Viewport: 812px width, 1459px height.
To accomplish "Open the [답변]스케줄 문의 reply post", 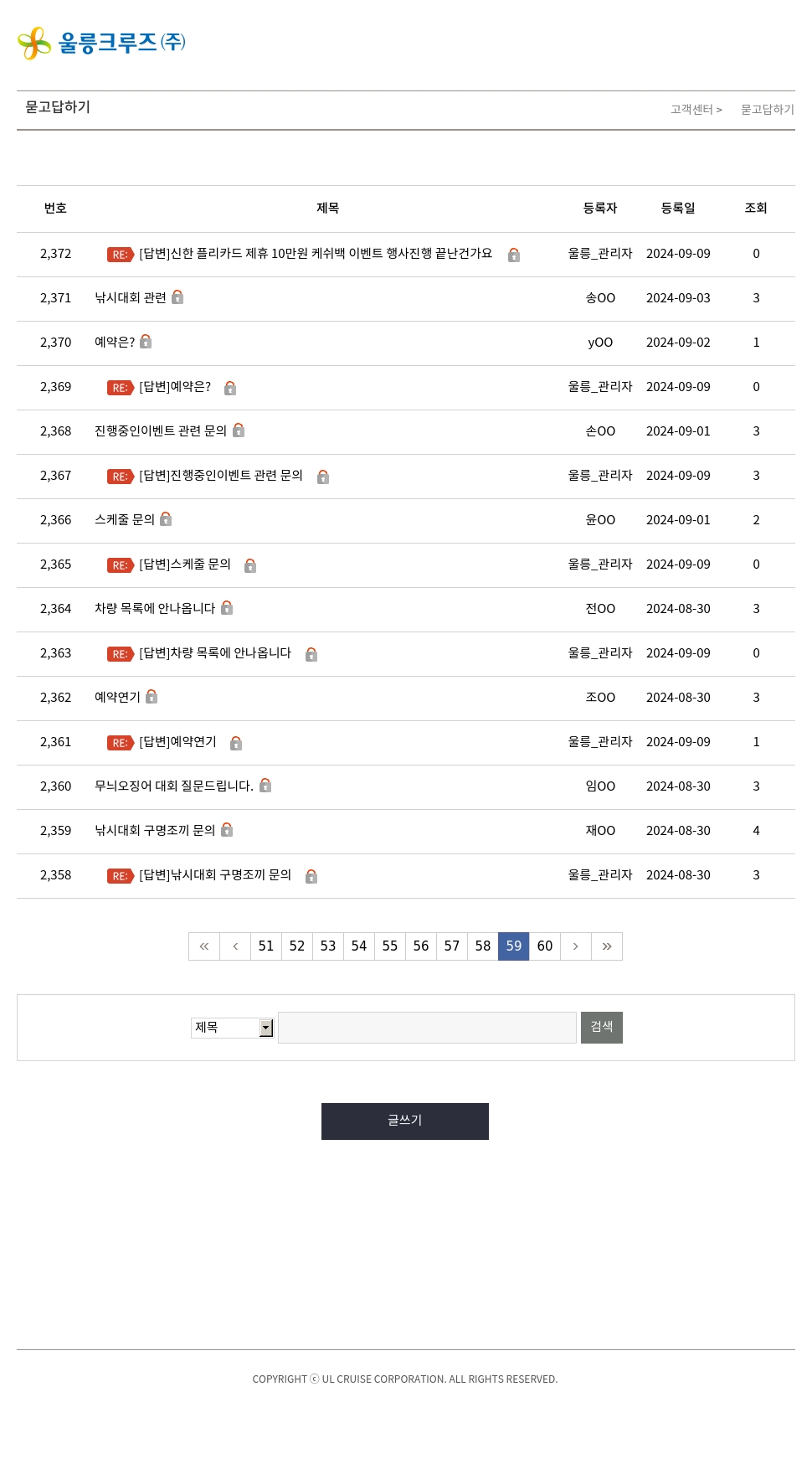I will pos(185,565).
